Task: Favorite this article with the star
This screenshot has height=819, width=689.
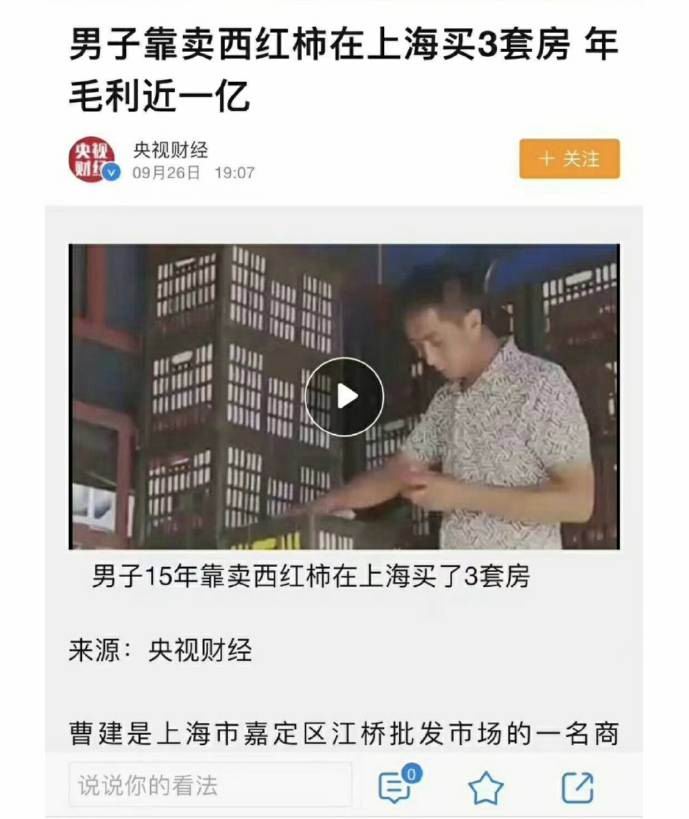Action: point(486,788)
